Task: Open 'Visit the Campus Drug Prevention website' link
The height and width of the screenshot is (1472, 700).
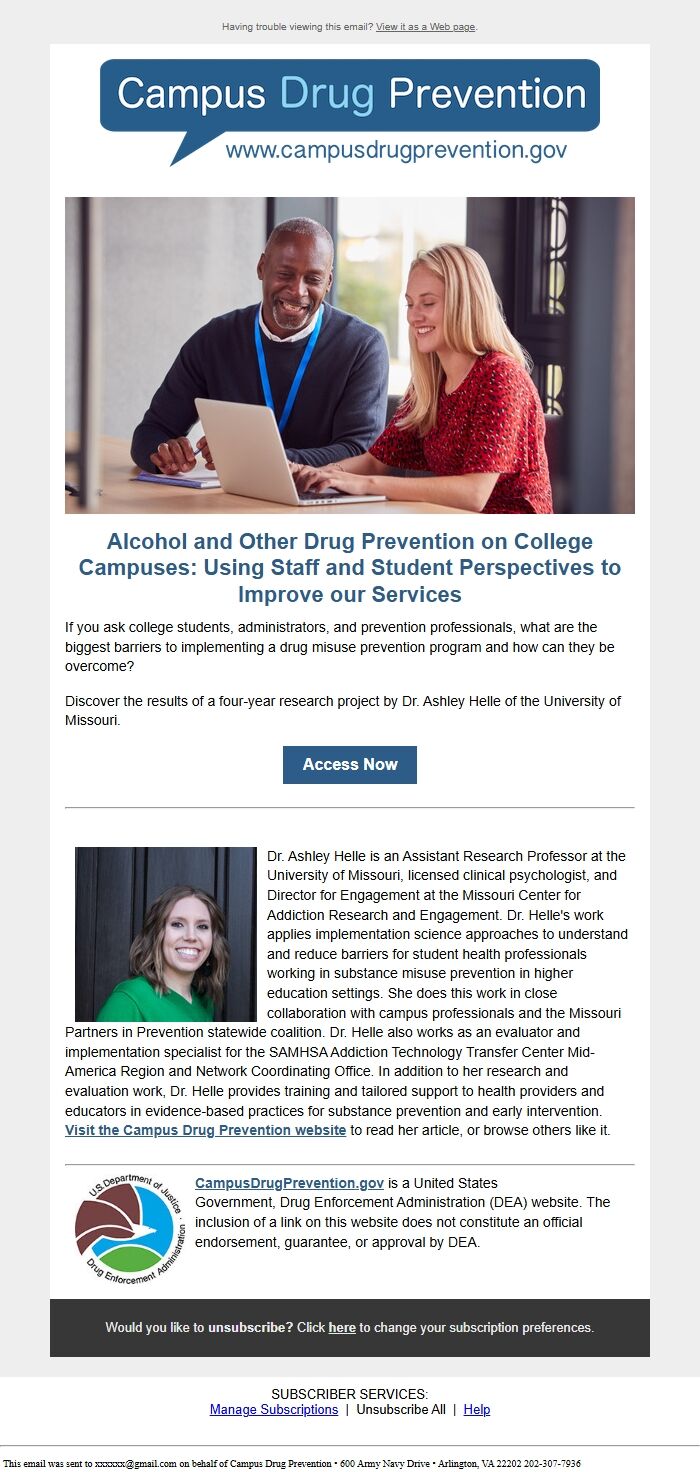Action: point(205,1130)
